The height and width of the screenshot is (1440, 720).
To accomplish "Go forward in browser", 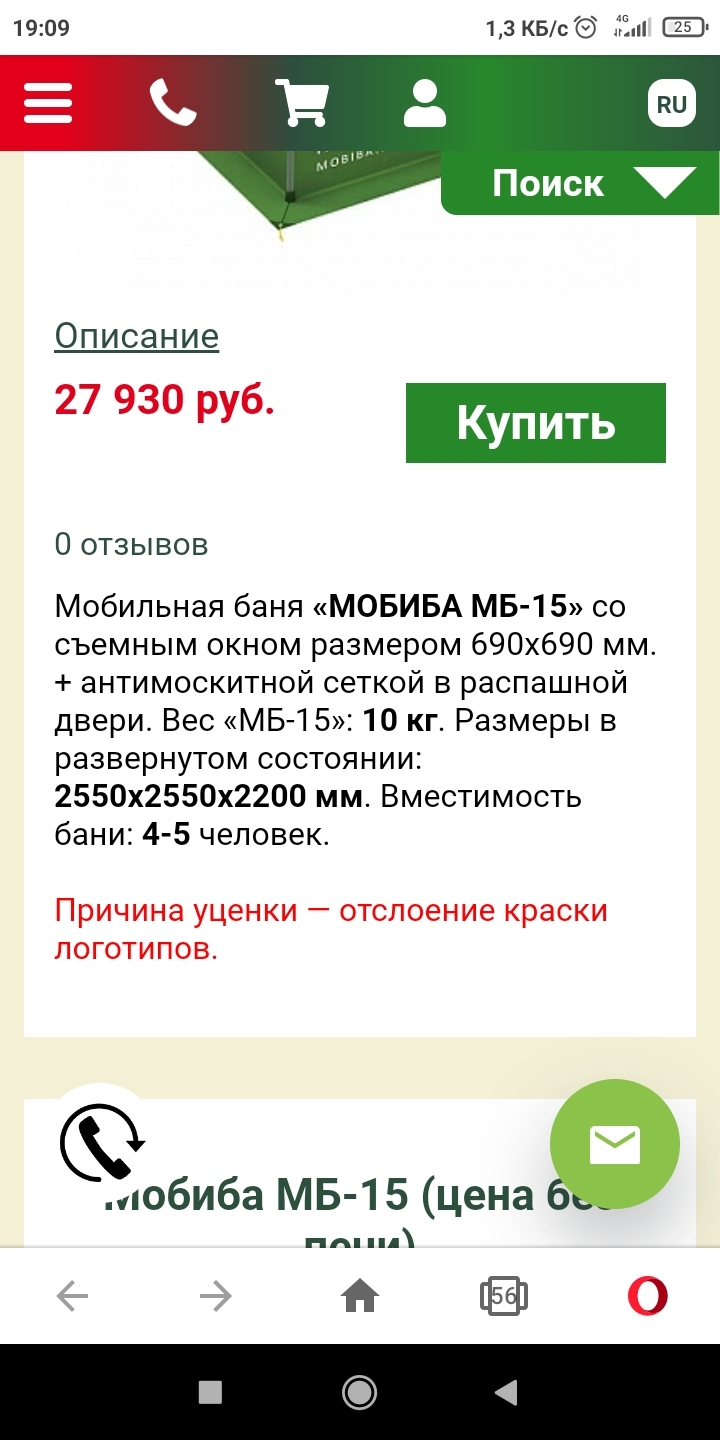I will (215, 1297).
